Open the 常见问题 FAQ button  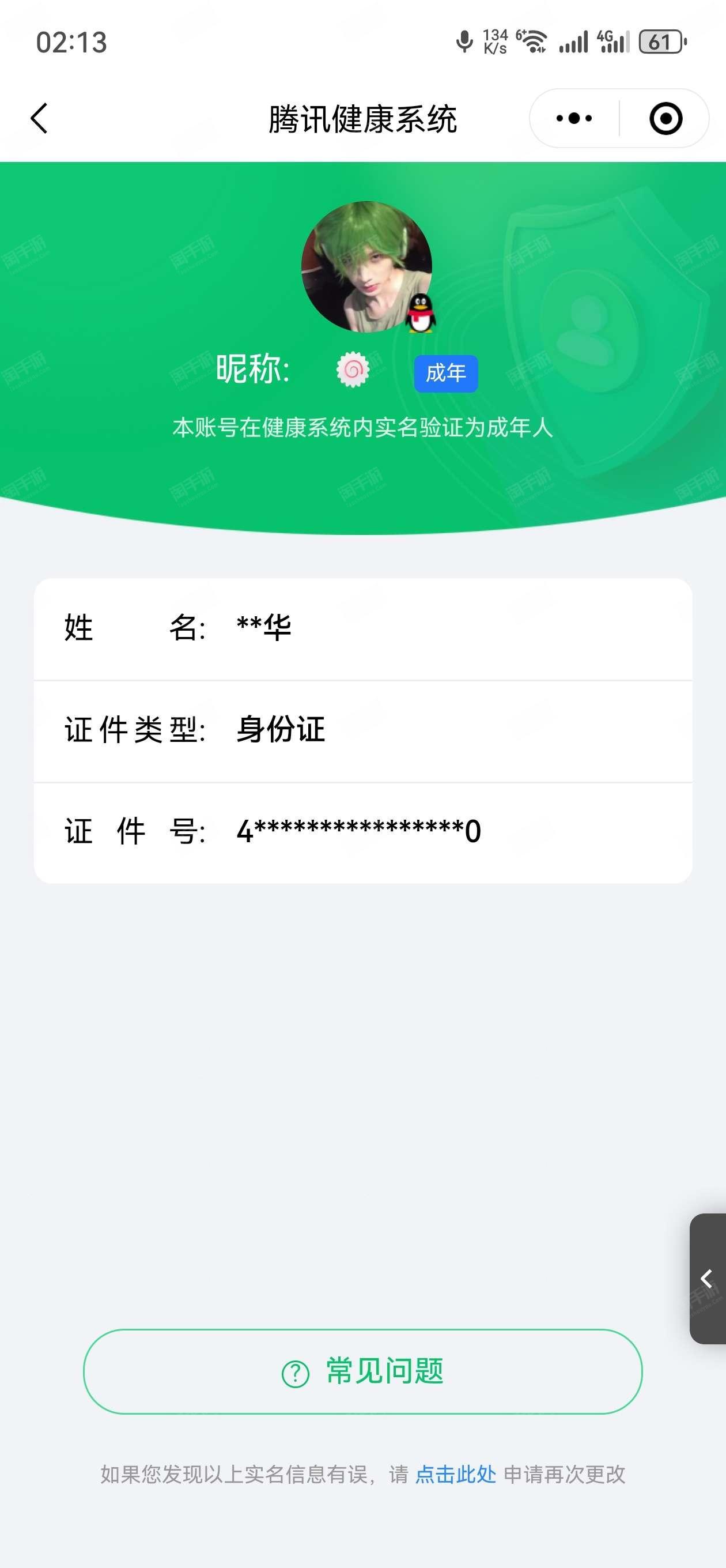click(362, 1371)
